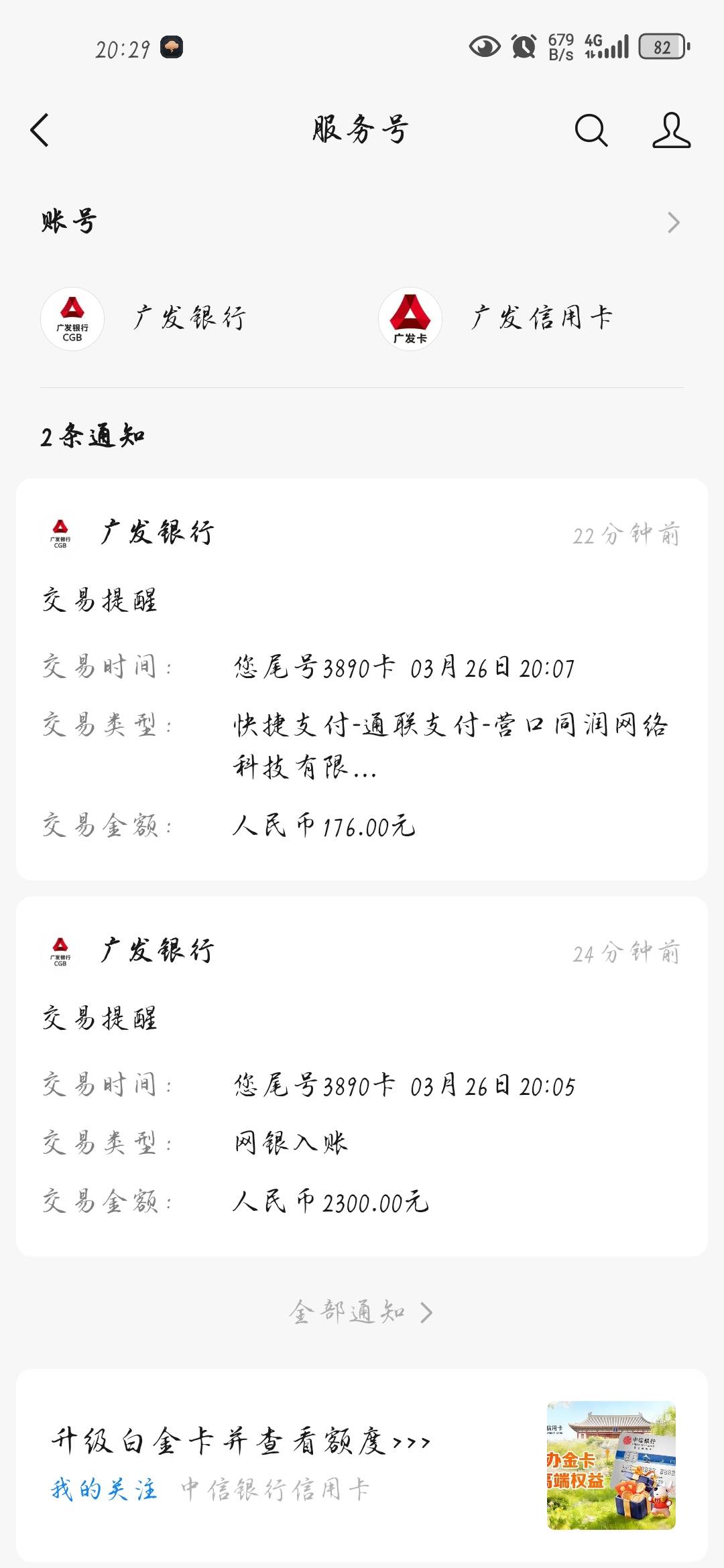Image resolution: width=724 pixels, height=1568 pixels.
Task: Expand the 账号 section chevron
Action: 673,222
